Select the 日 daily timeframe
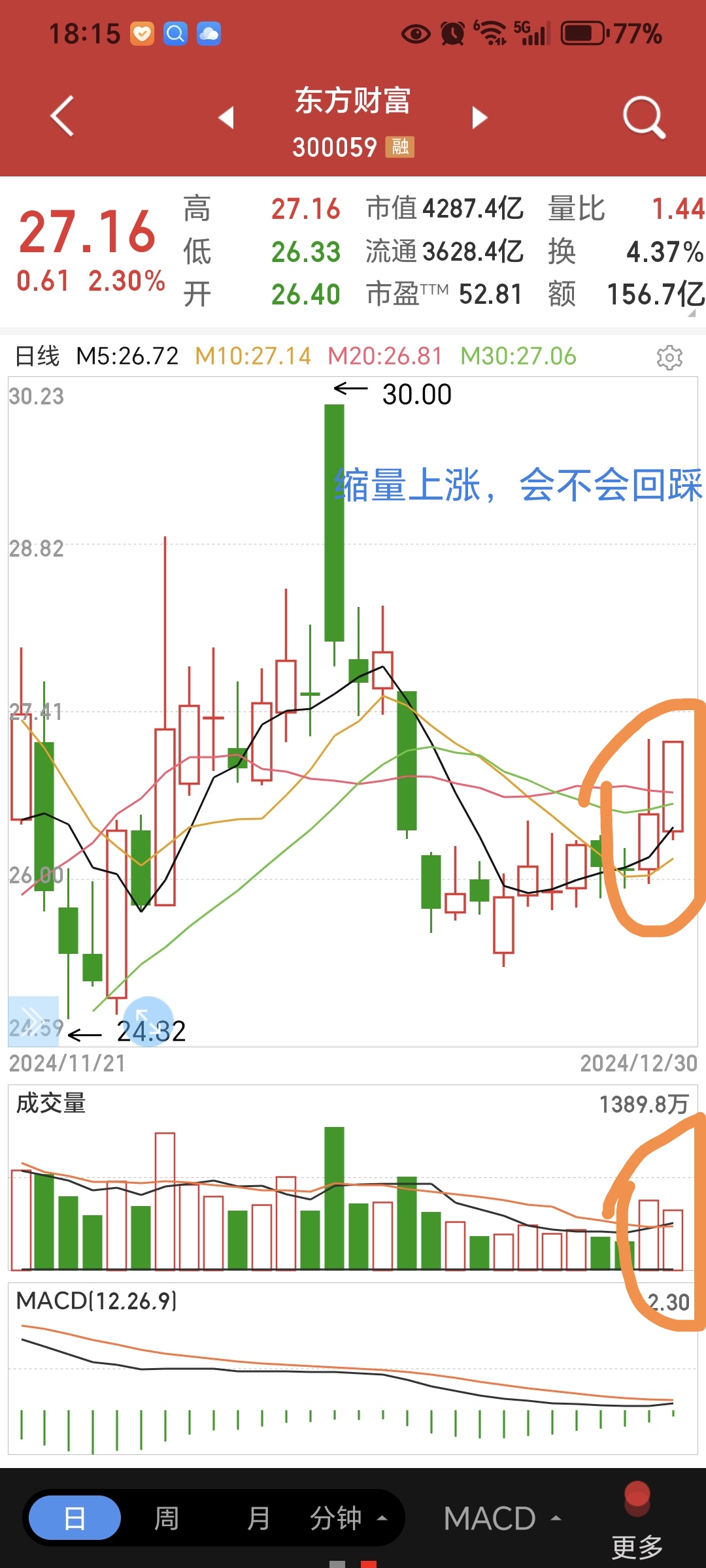The width and height of the screenshot is (706, 1568). [x=75, y=1518]
